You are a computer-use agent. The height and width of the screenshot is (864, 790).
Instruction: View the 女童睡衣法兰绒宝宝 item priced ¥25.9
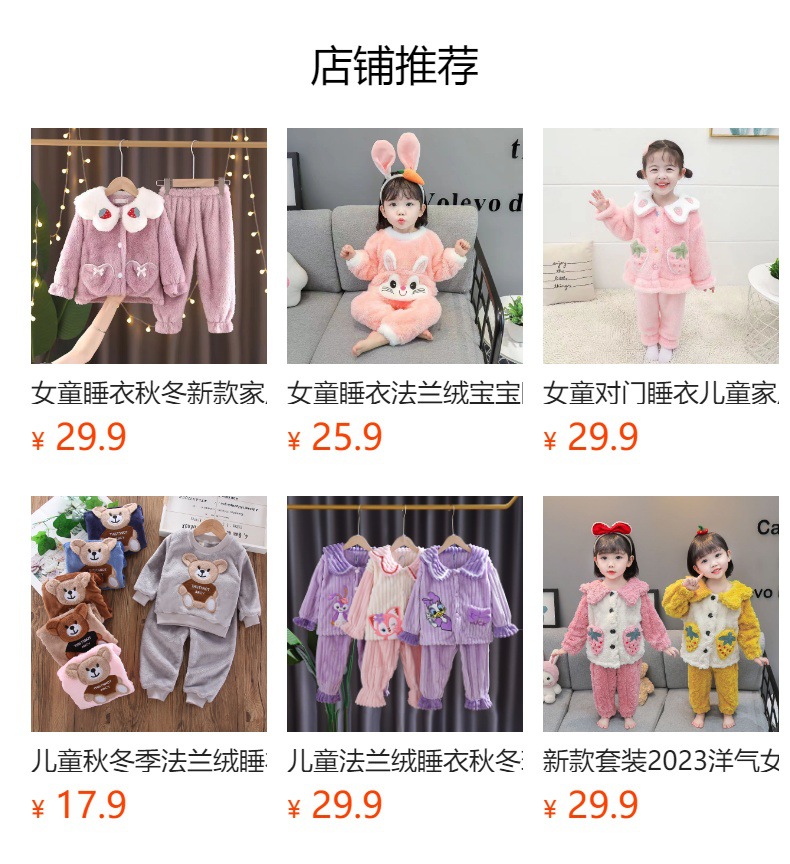404,246
